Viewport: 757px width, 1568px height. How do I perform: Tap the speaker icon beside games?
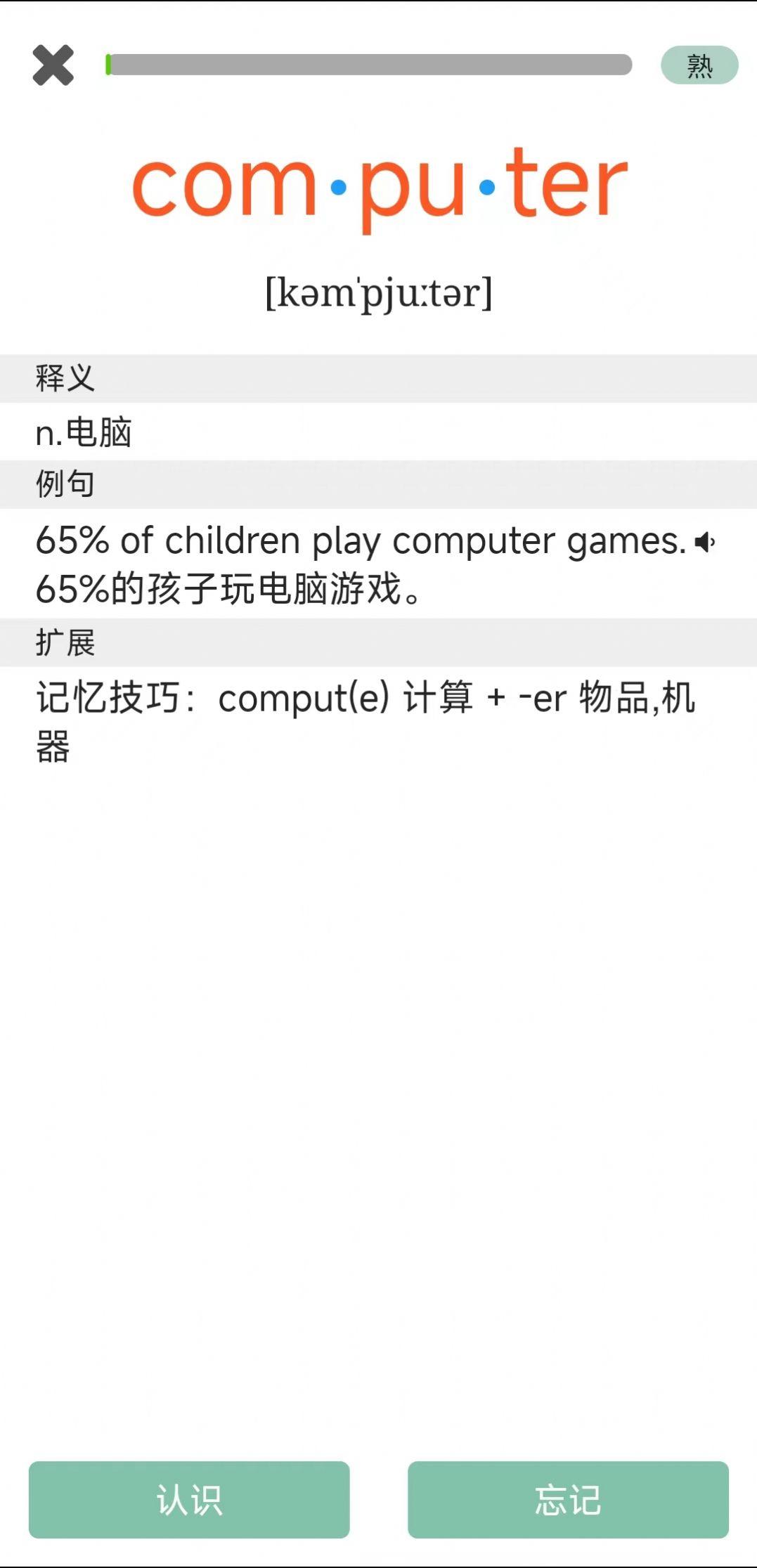[704, 542]
